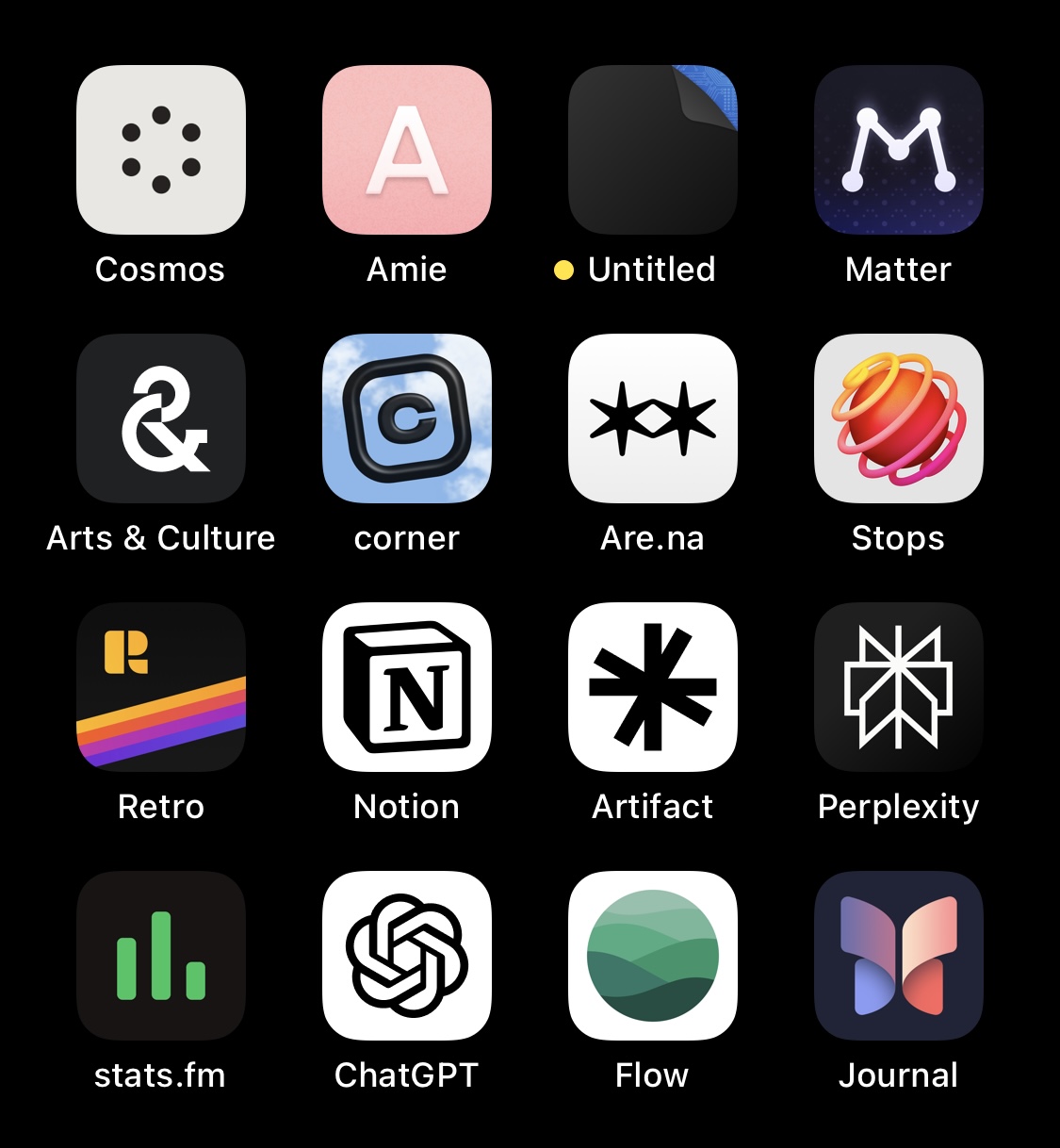Image resolution: width=1060 pixels, height=1148 pixels.
Task: Launch the Artifact news app
Action: click(652, 687)
